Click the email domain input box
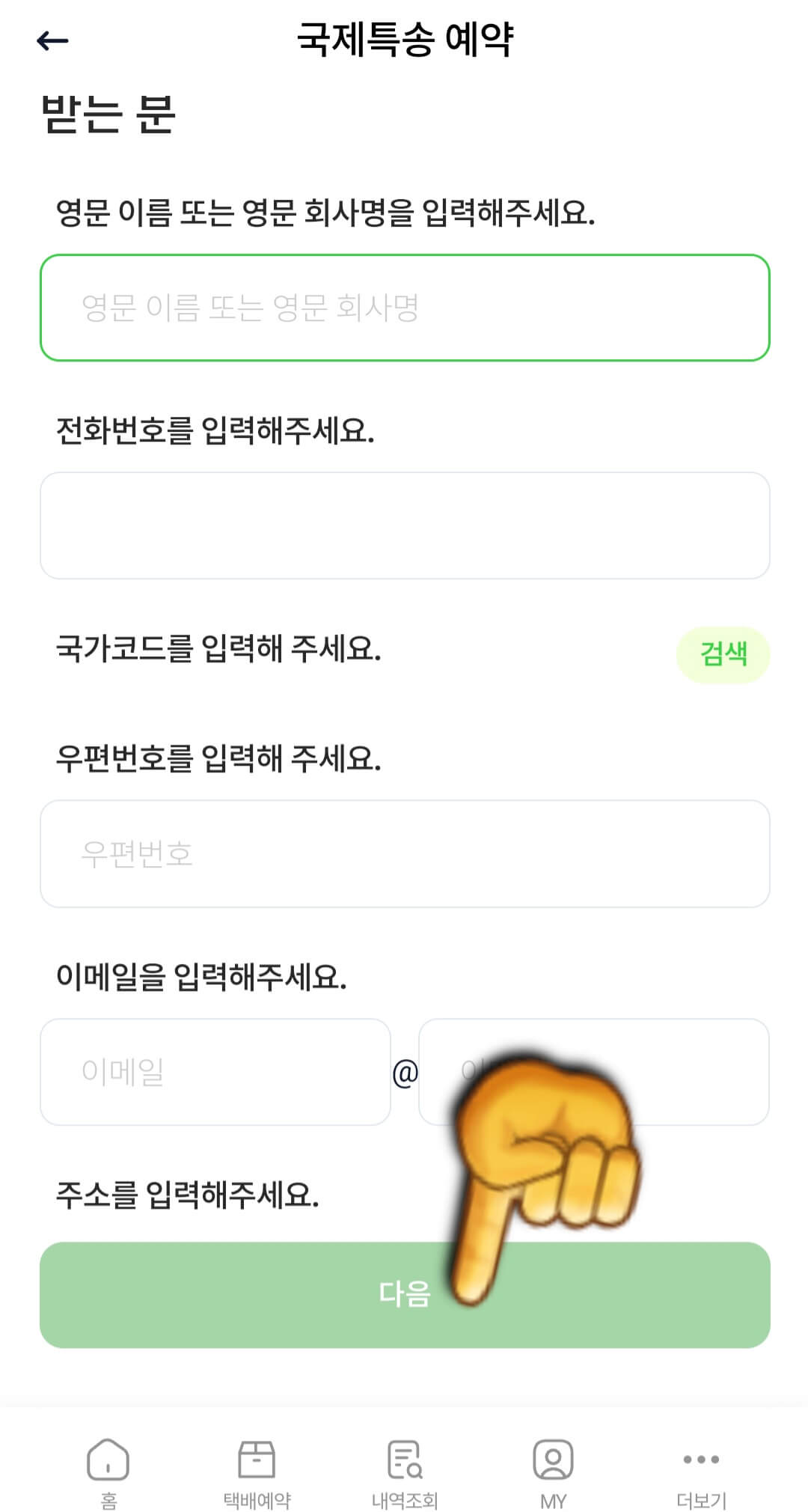The image size is (808, 1512). pyautogui.click(x=593, y=1072)
